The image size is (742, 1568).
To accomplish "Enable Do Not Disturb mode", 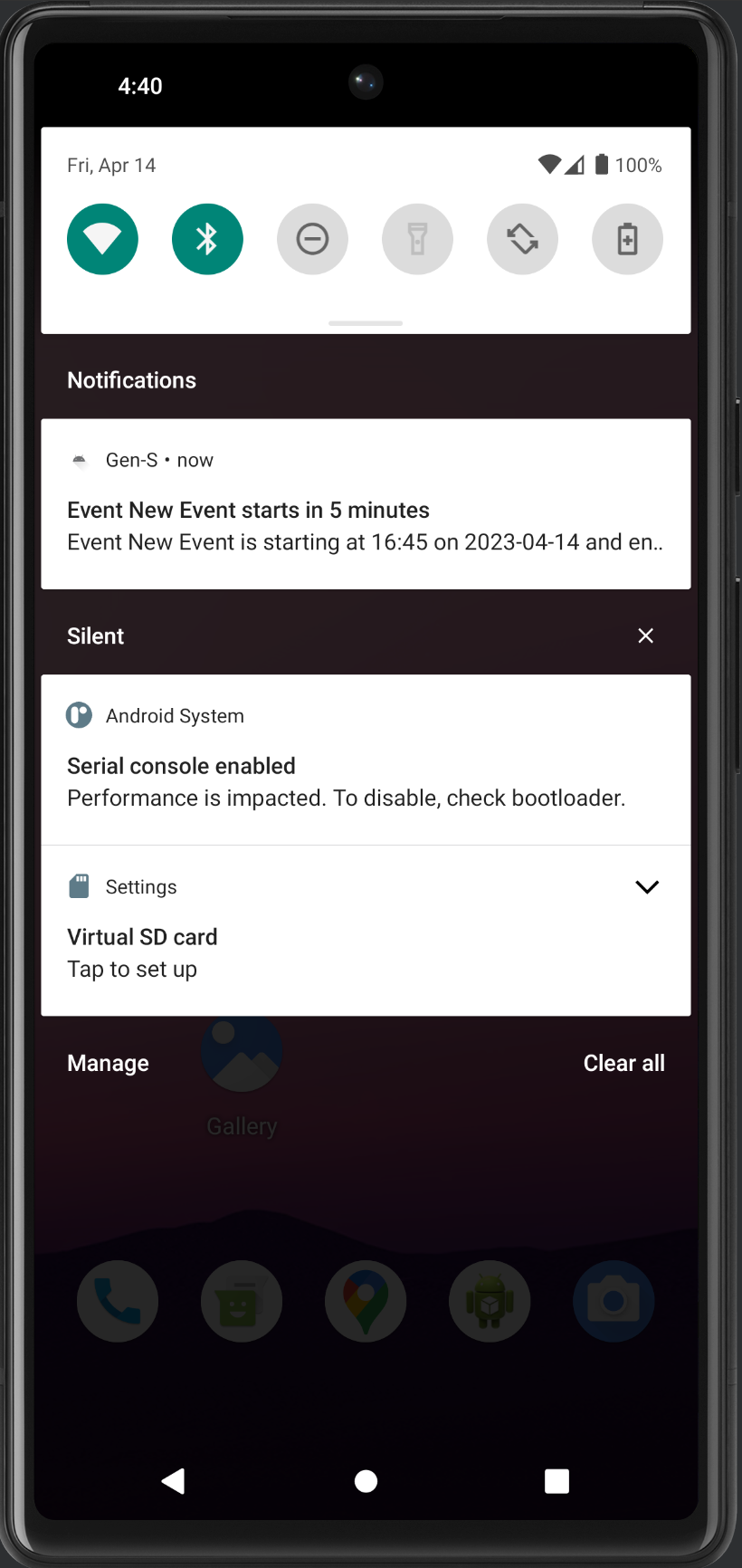I will pos(312,239).
